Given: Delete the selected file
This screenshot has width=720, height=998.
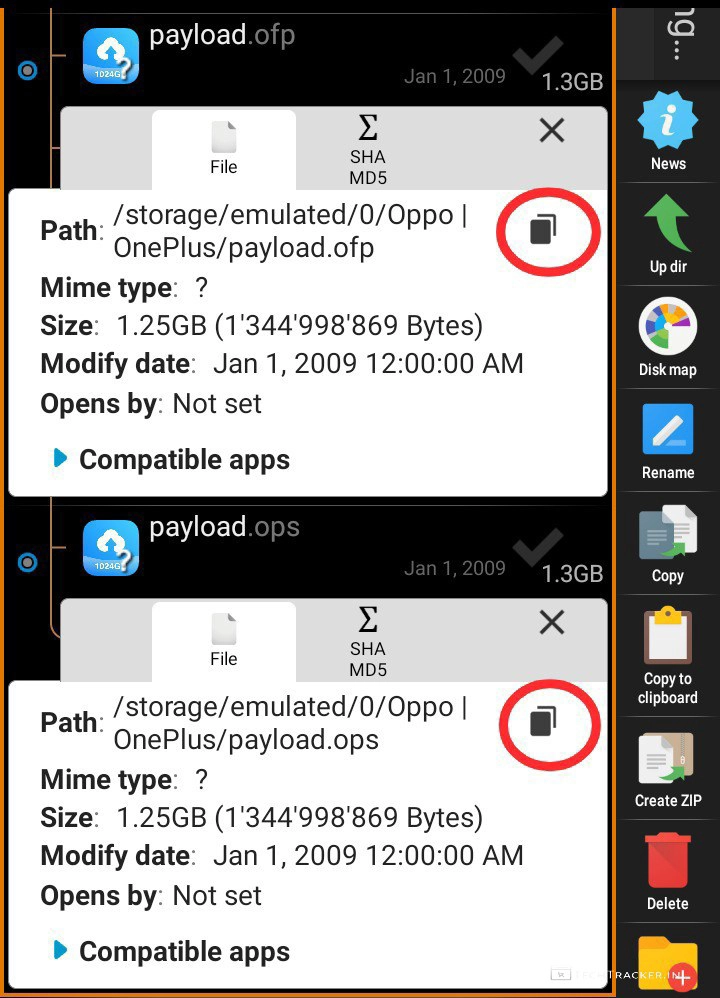Looking at the screenshot, I should pyautogui.click(x=668, y=873).
